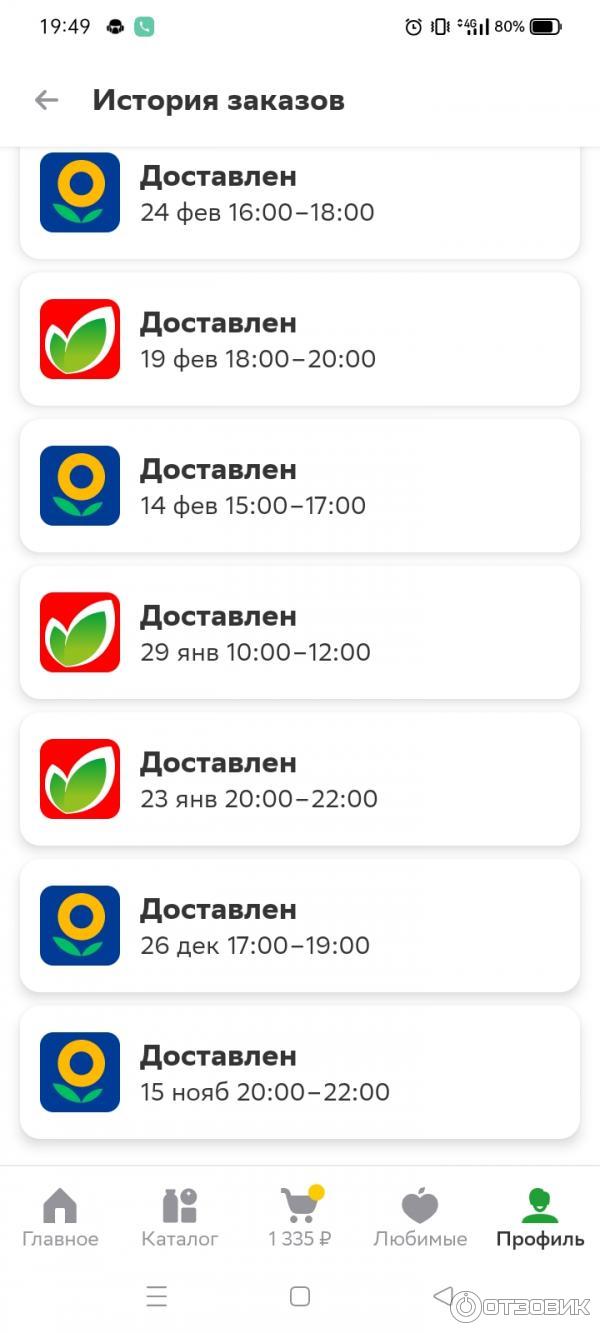Image resolution: width=600 pixels, height=1333 pixels.
Task: Select the Профиль tab
Action: pos(540,1217)
